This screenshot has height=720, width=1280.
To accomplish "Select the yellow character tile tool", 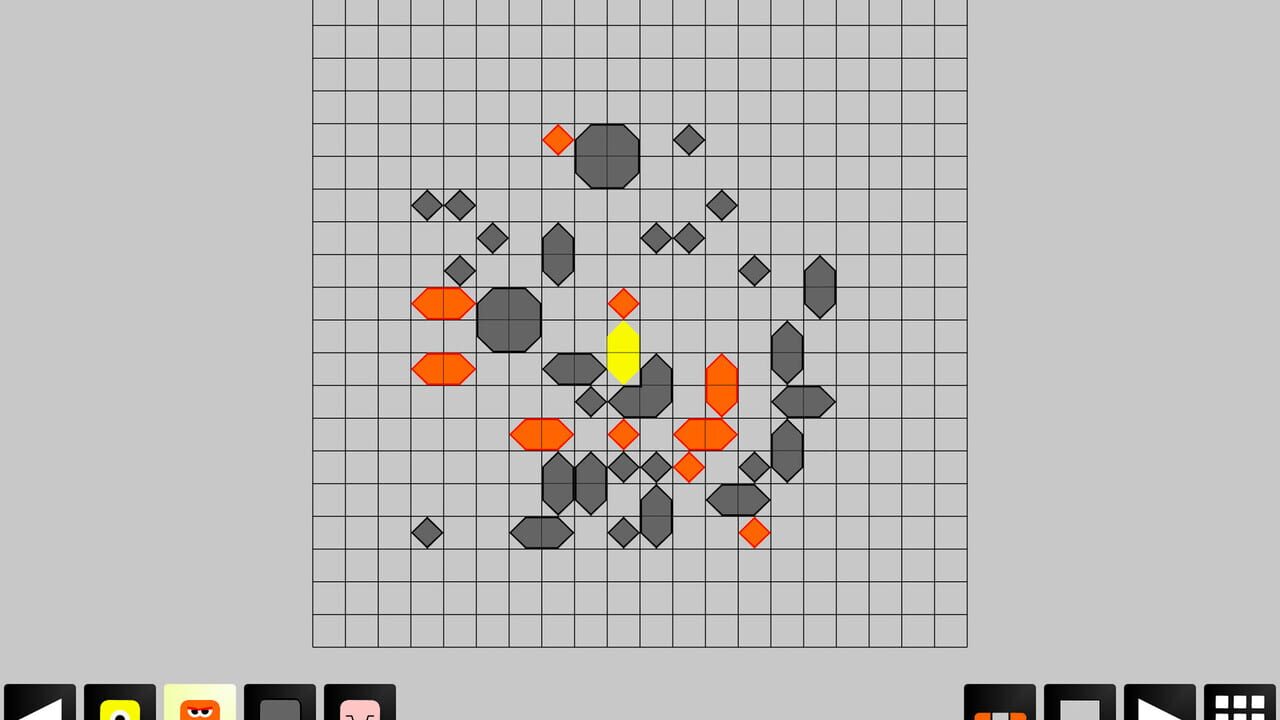I will point(120,702).
